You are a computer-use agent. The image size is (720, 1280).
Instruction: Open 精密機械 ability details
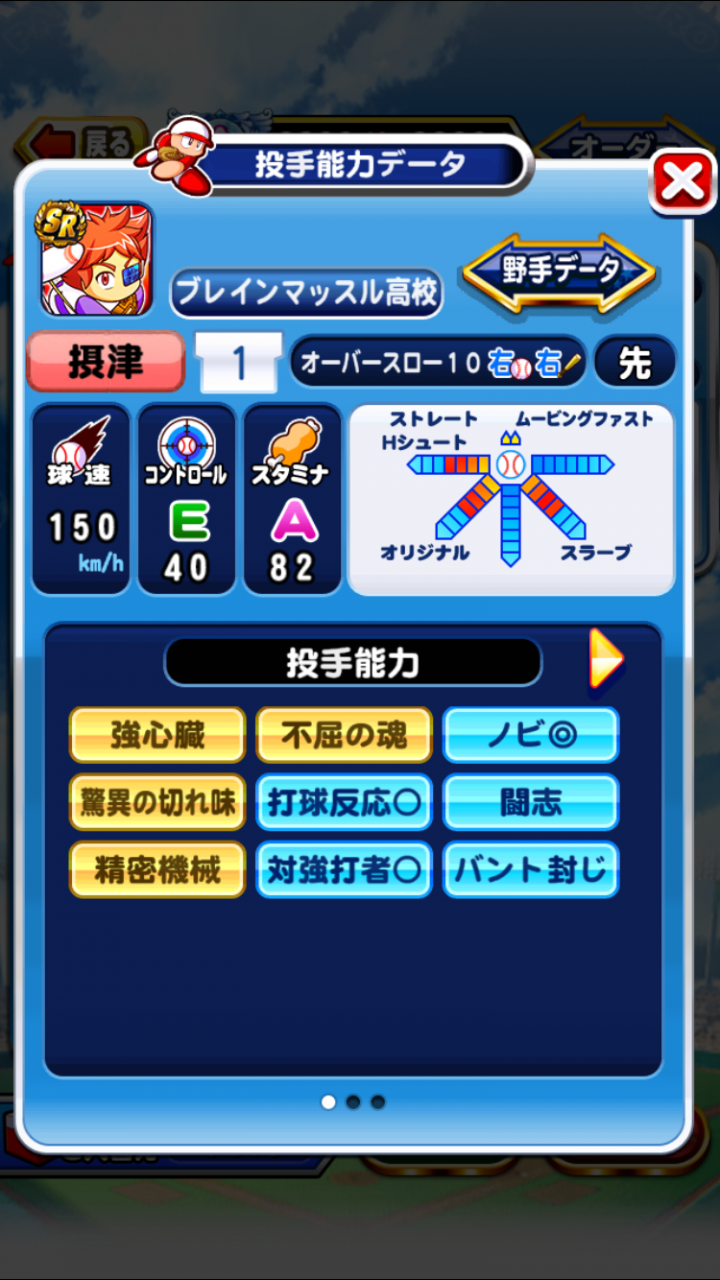[x=157, y=869]
